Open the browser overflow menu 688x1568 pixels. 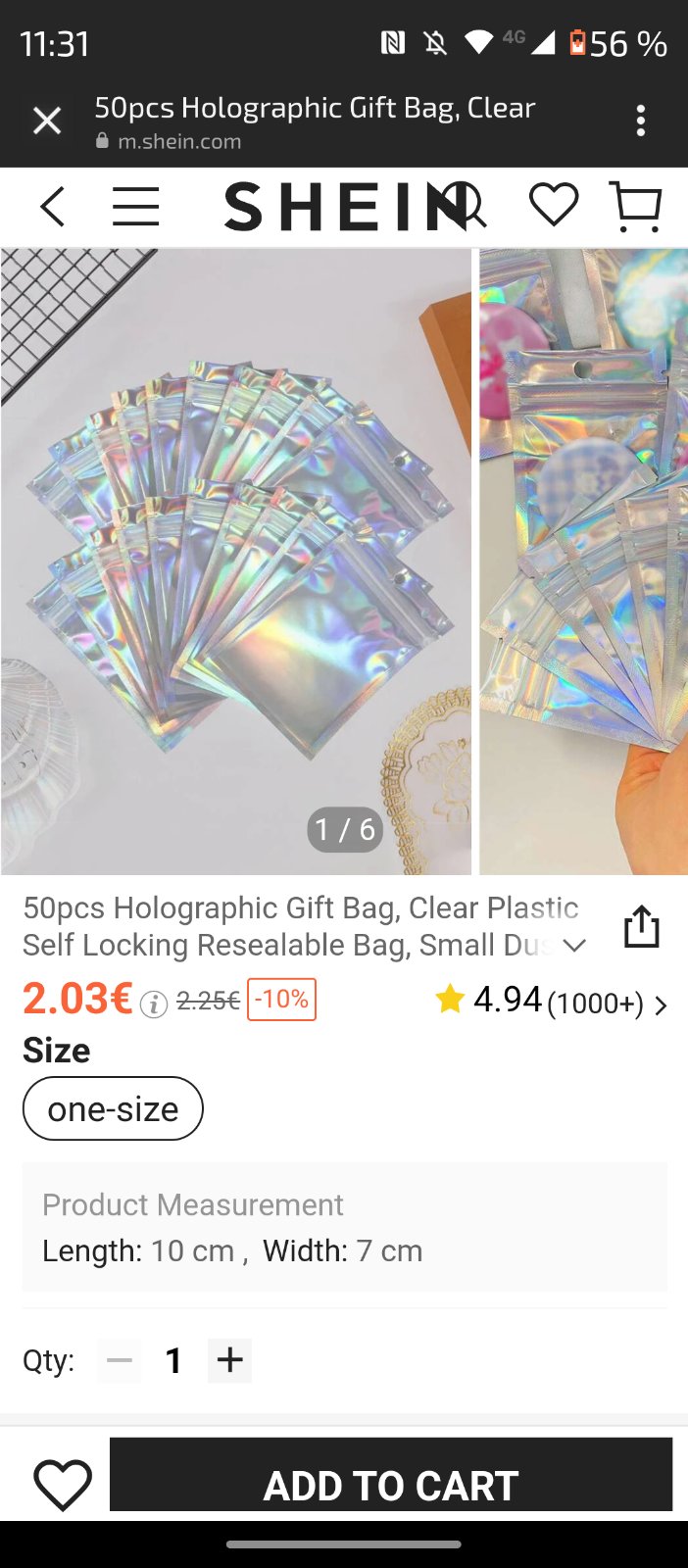[640, 121]
